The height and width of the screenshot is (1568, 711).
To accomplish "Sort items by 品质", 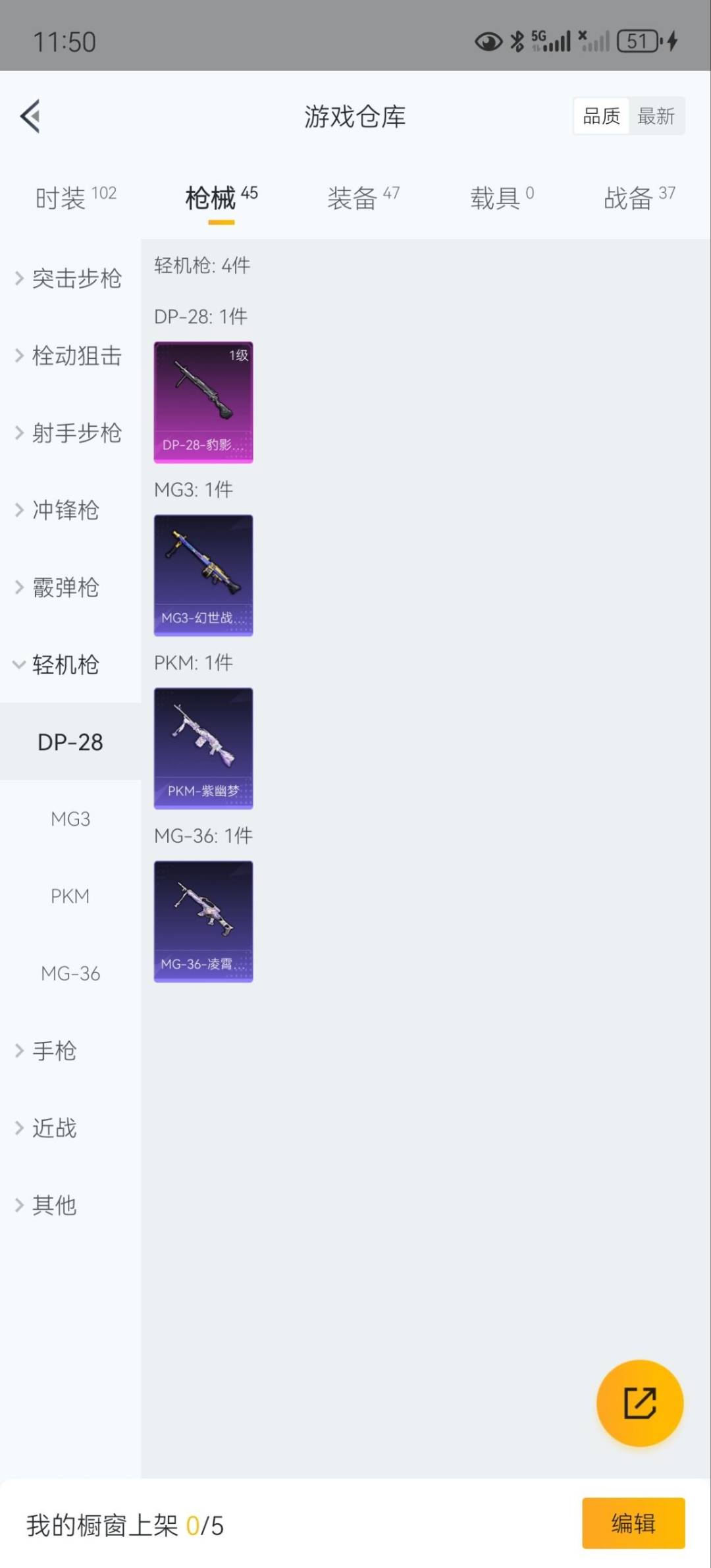I will [x=601, y=117].
